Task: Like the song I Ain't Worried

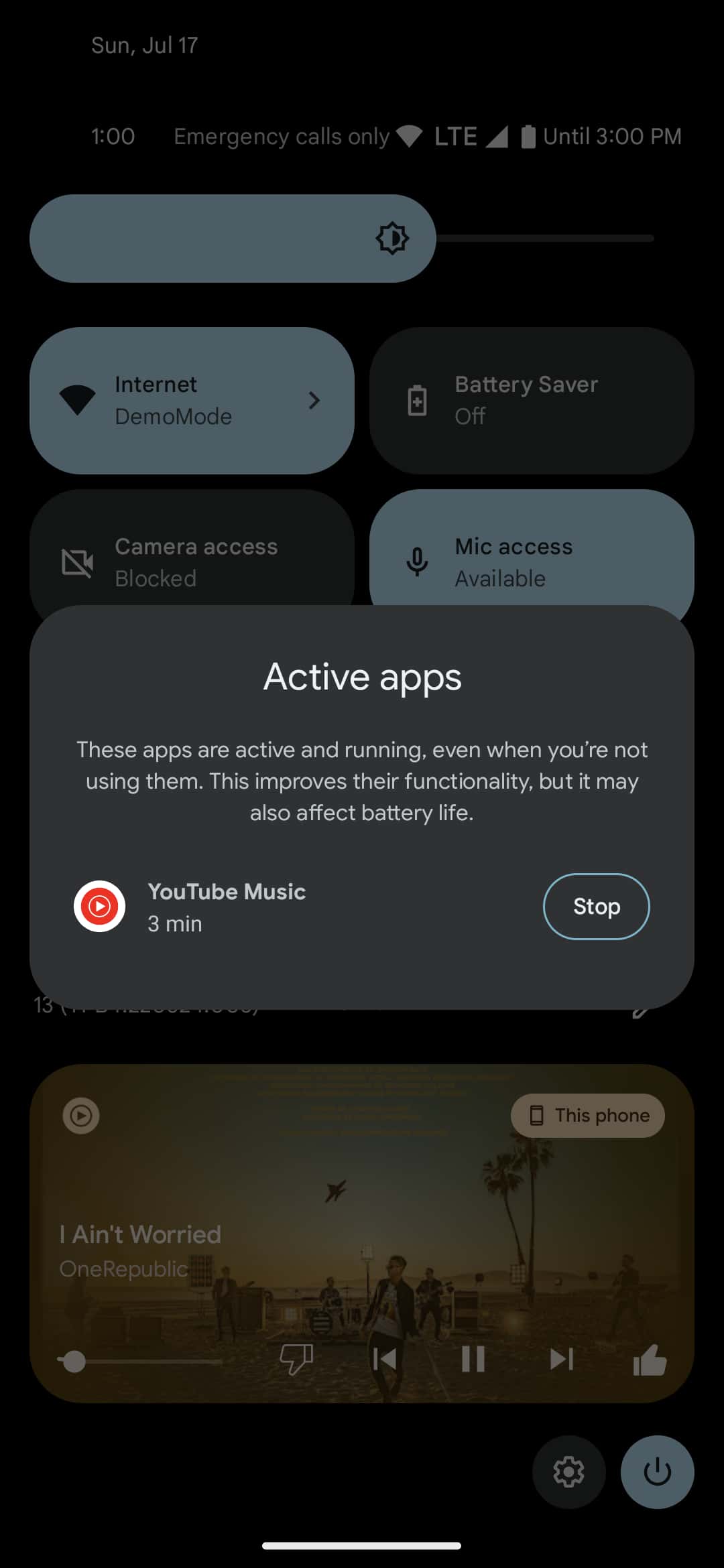Action: pos(650,1360)
